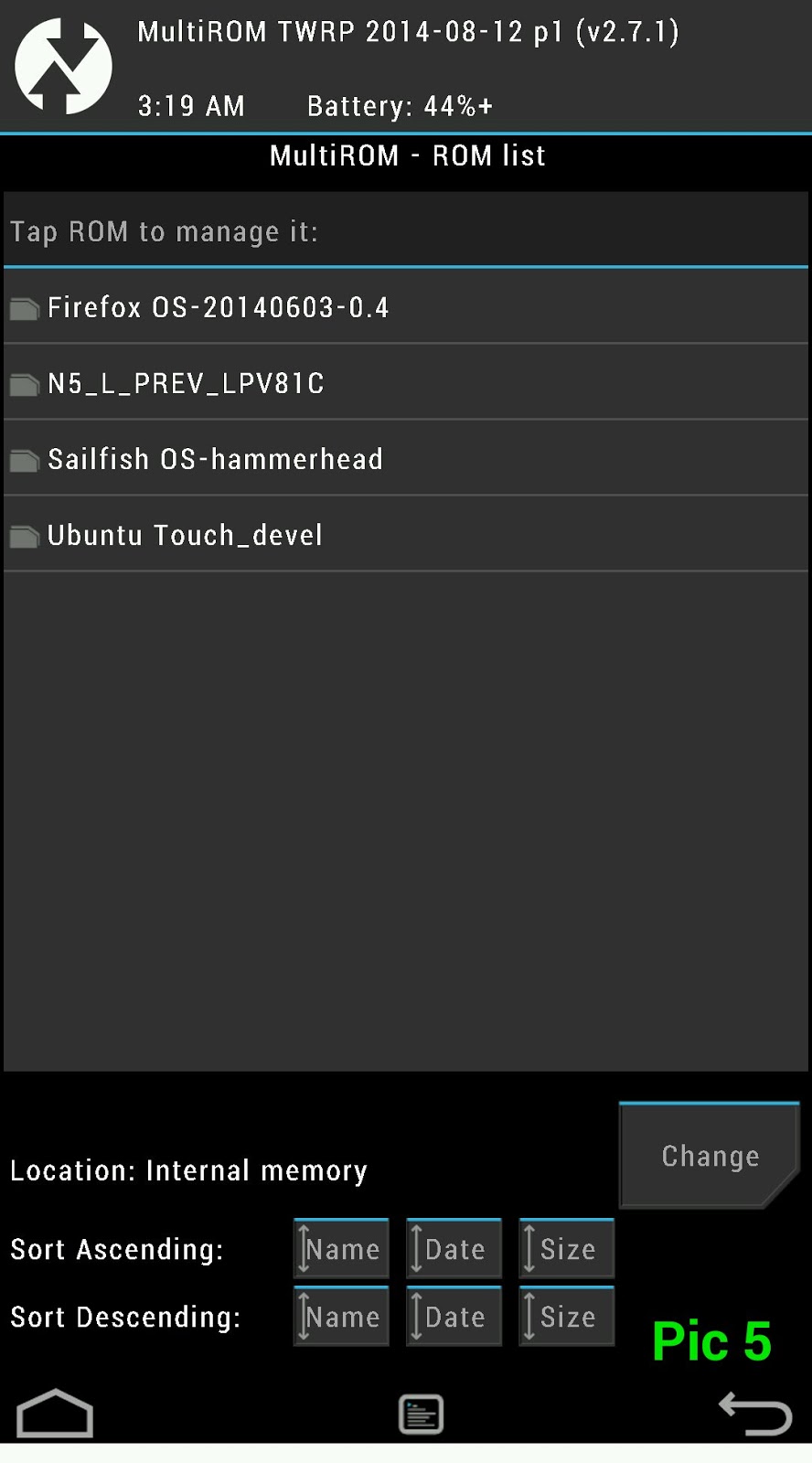Go to TWRP home screen
This screenshot has height=1463, width=812.
55,1414
